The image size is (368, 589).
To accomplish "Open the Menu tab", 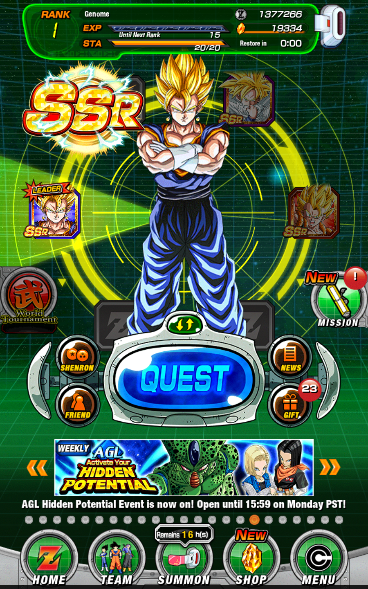I will click(x=318, y=560).
